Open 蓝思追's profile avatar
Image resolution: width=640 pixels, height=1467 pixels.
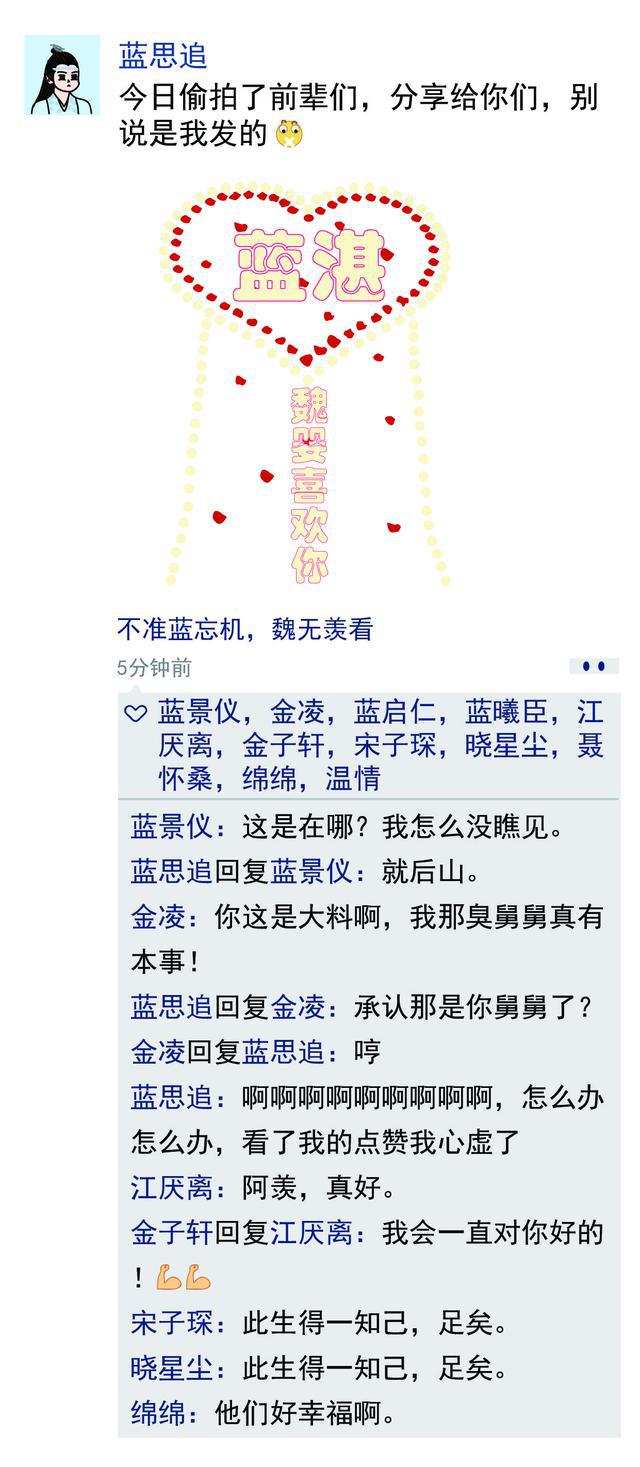click(x=62, y=75)
